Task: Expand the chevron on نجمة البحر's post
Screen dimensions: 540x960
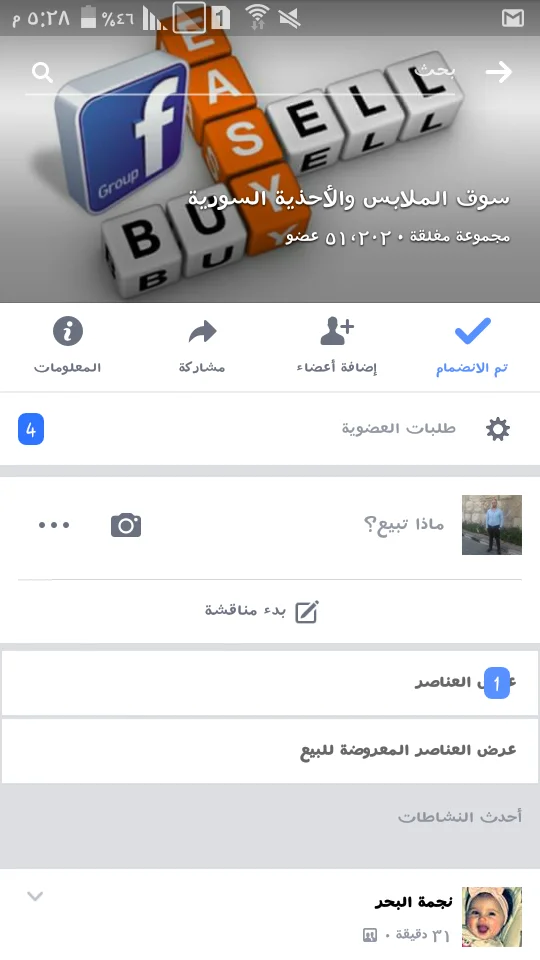Action: pyautogui.click(x=36, y=896)
